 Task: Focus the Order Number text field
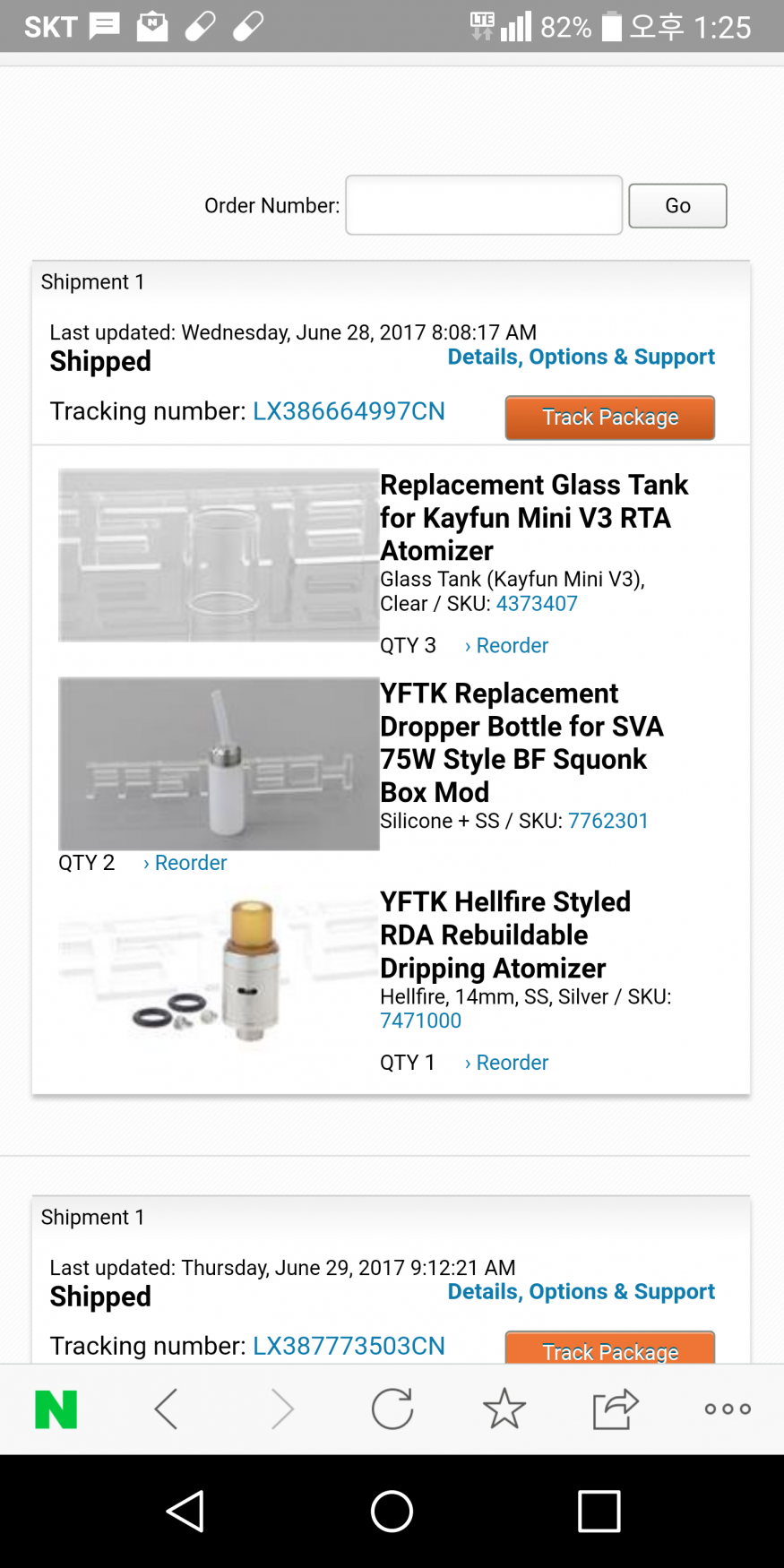point(484,205)
